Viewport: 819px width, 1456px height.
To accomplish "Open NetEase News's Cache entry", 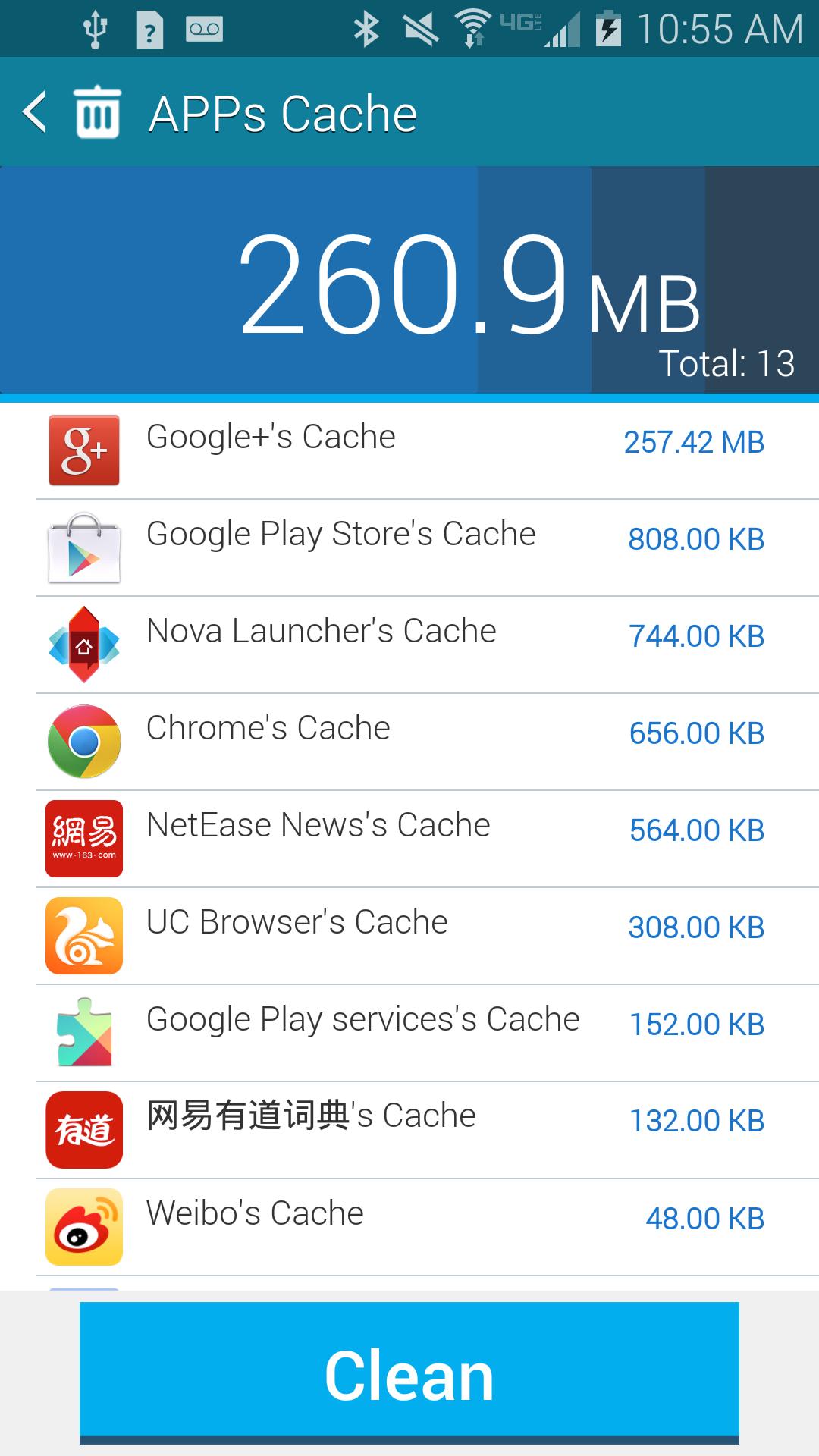I will 409,839.
